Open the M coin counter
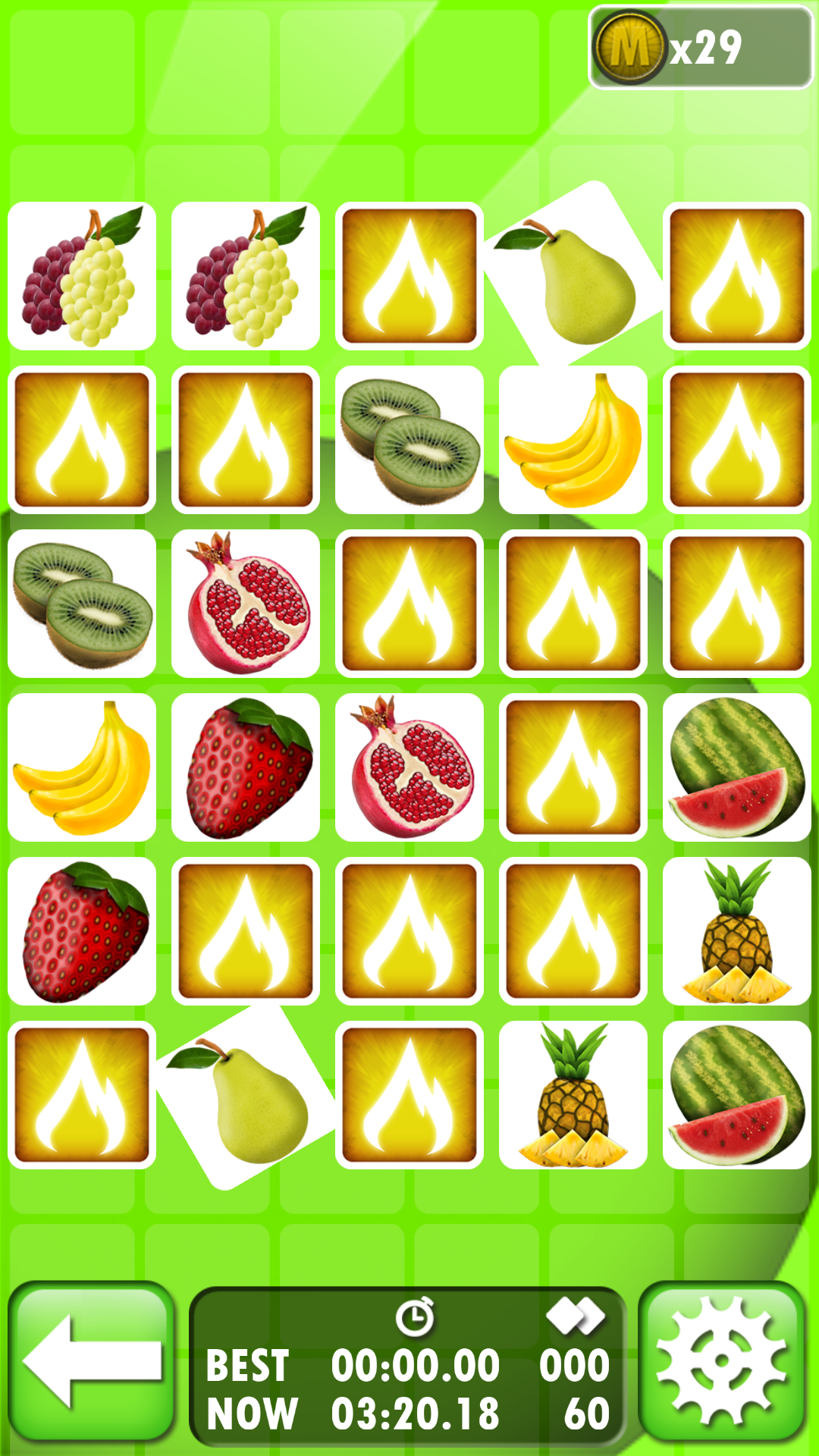Viewport: 819px width, 1456px height. pos(701,47)
